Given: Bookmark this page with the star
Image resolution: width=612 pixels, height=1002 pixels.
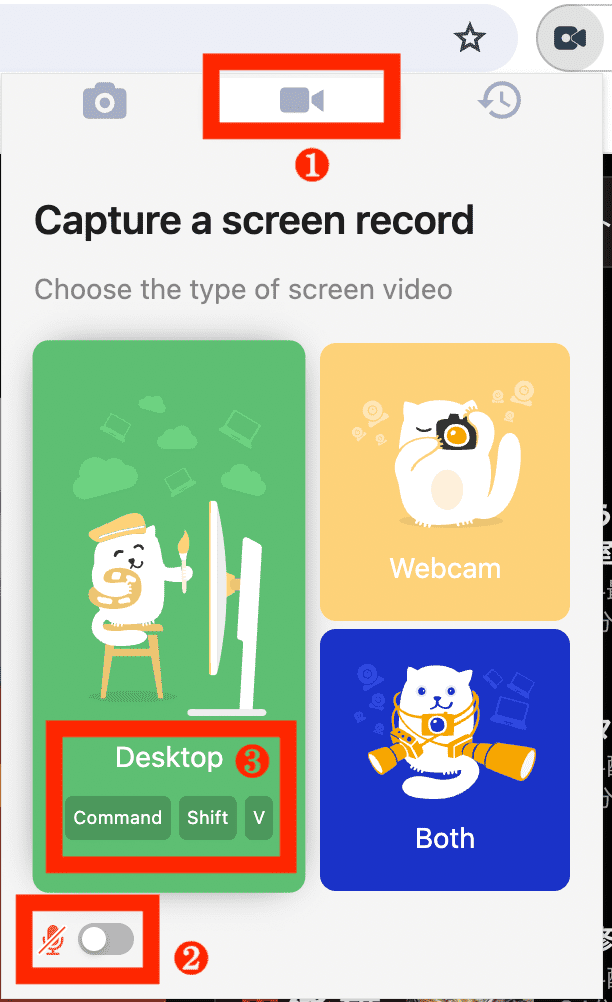Looking at the screenshot, I should pos(469,39).
